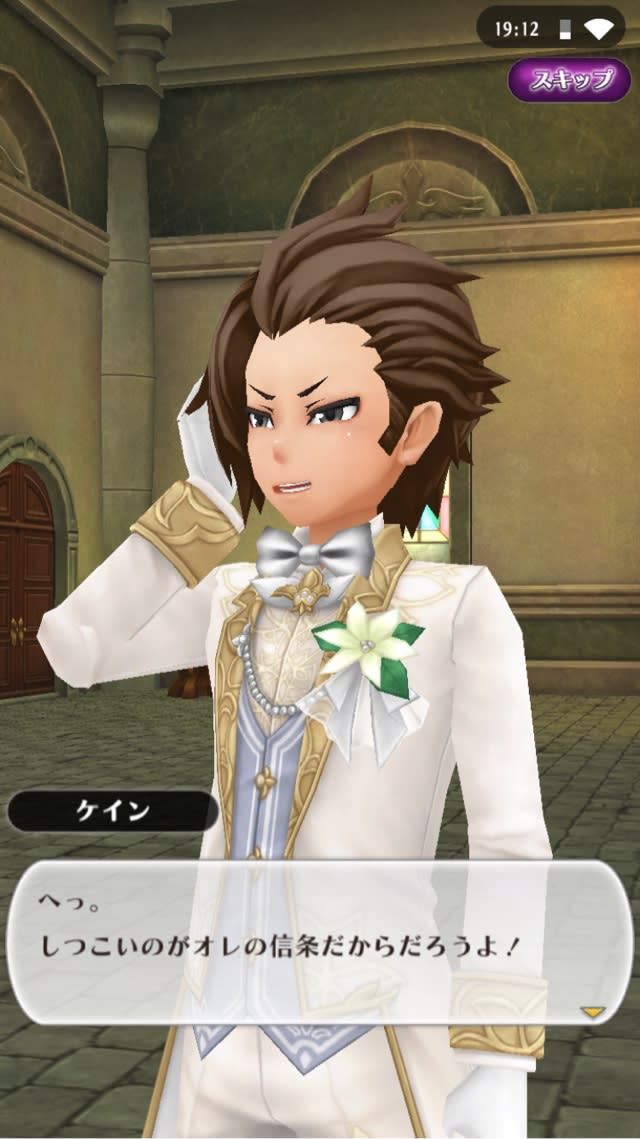Tap the purple スキップ skip button
The height and width of the screenshot is (1139, 640).
click(568, 80)
